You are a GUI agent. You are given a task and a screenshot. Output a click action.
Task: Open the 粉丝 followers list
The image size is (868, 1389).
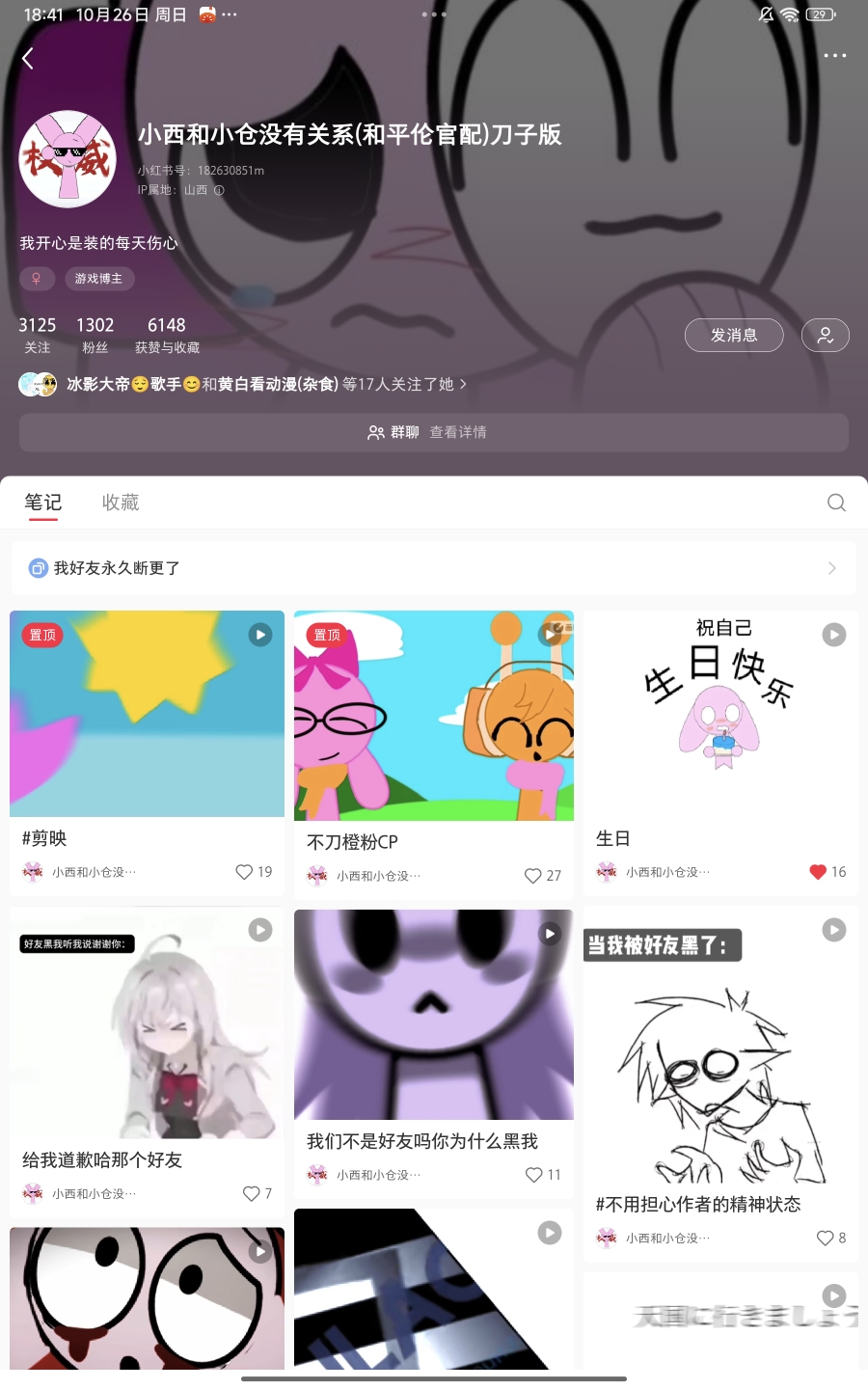95,335
